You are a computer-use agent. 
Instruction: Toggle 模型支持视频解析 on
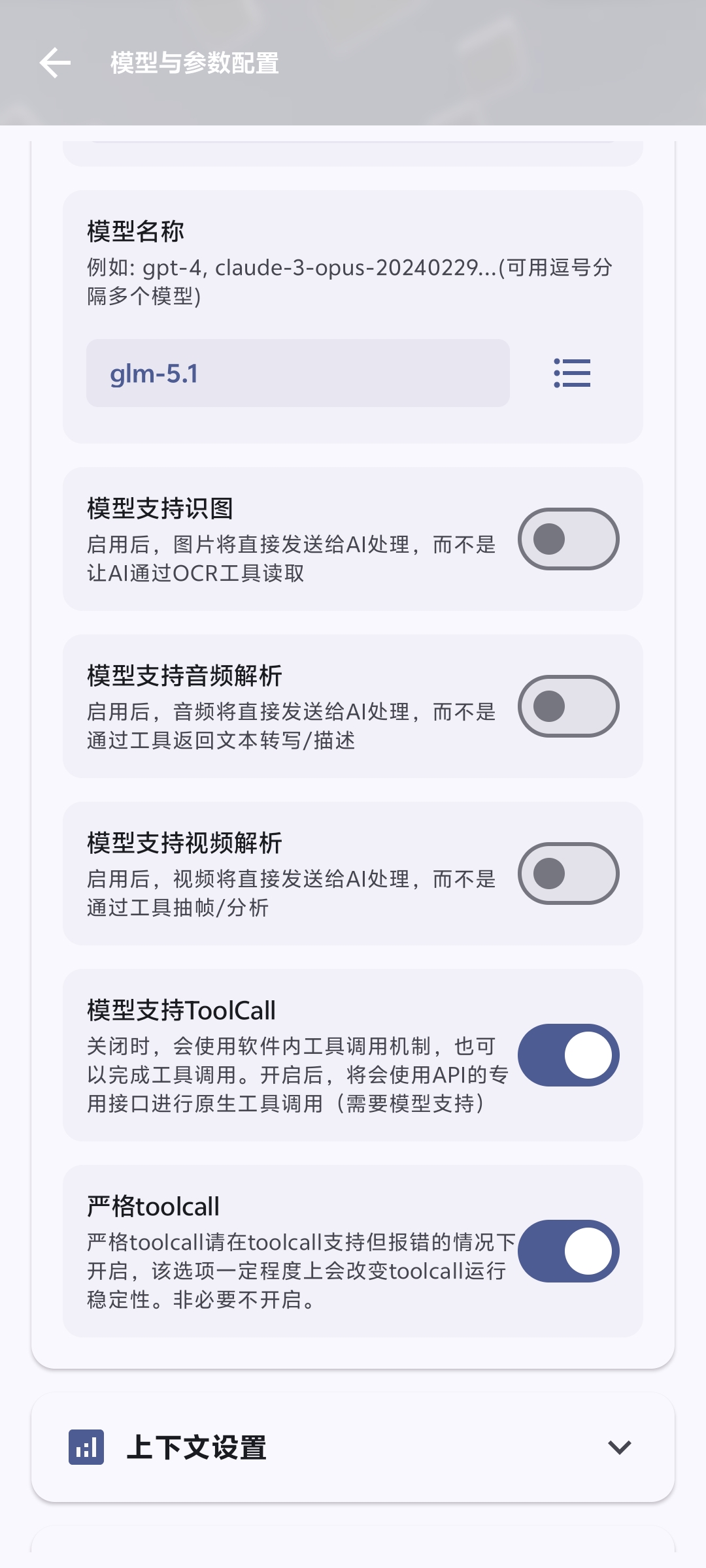point(568,874)
